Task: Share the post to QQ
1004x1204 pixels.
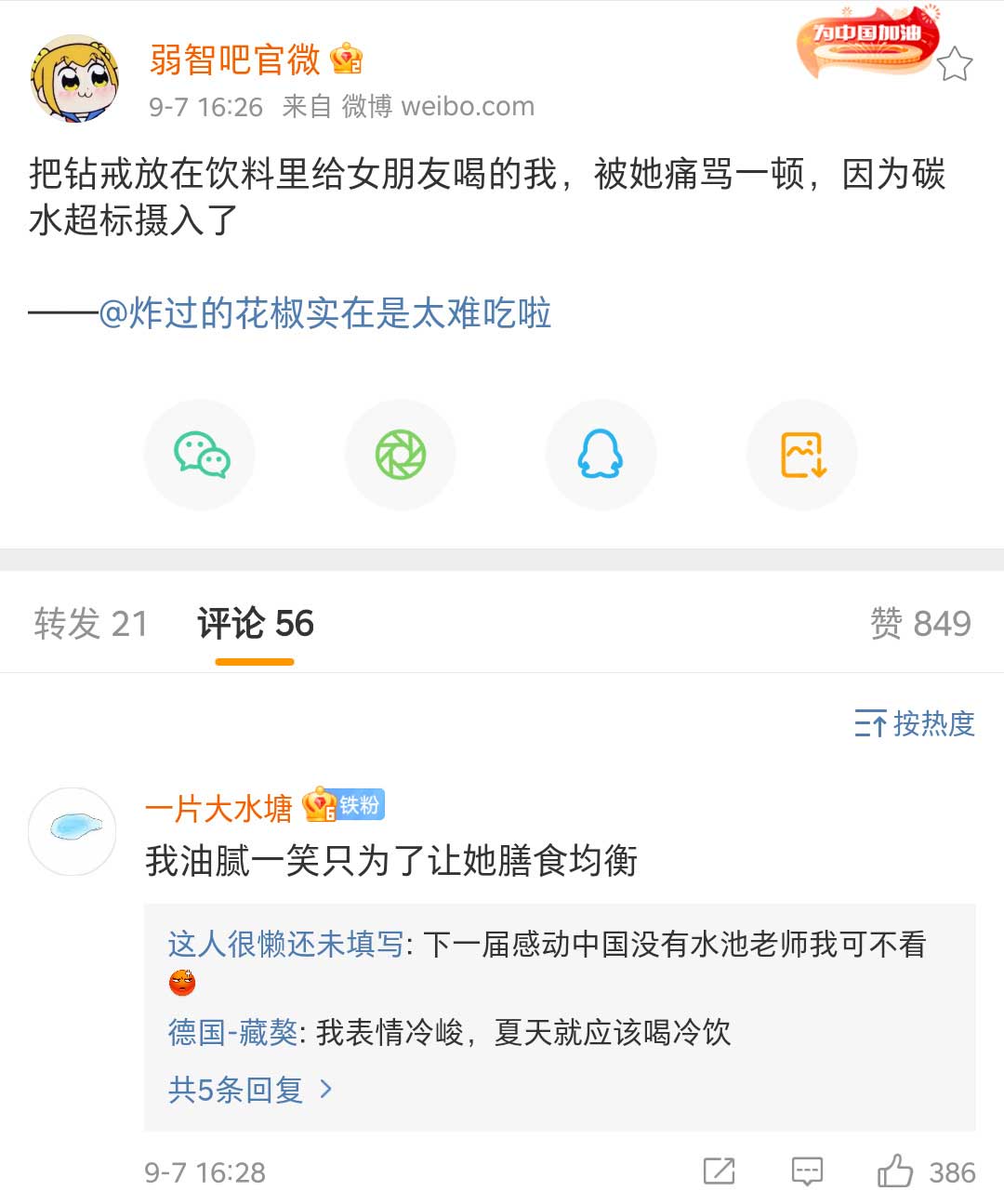Action: pyautogui.click(x=601, y=455)
